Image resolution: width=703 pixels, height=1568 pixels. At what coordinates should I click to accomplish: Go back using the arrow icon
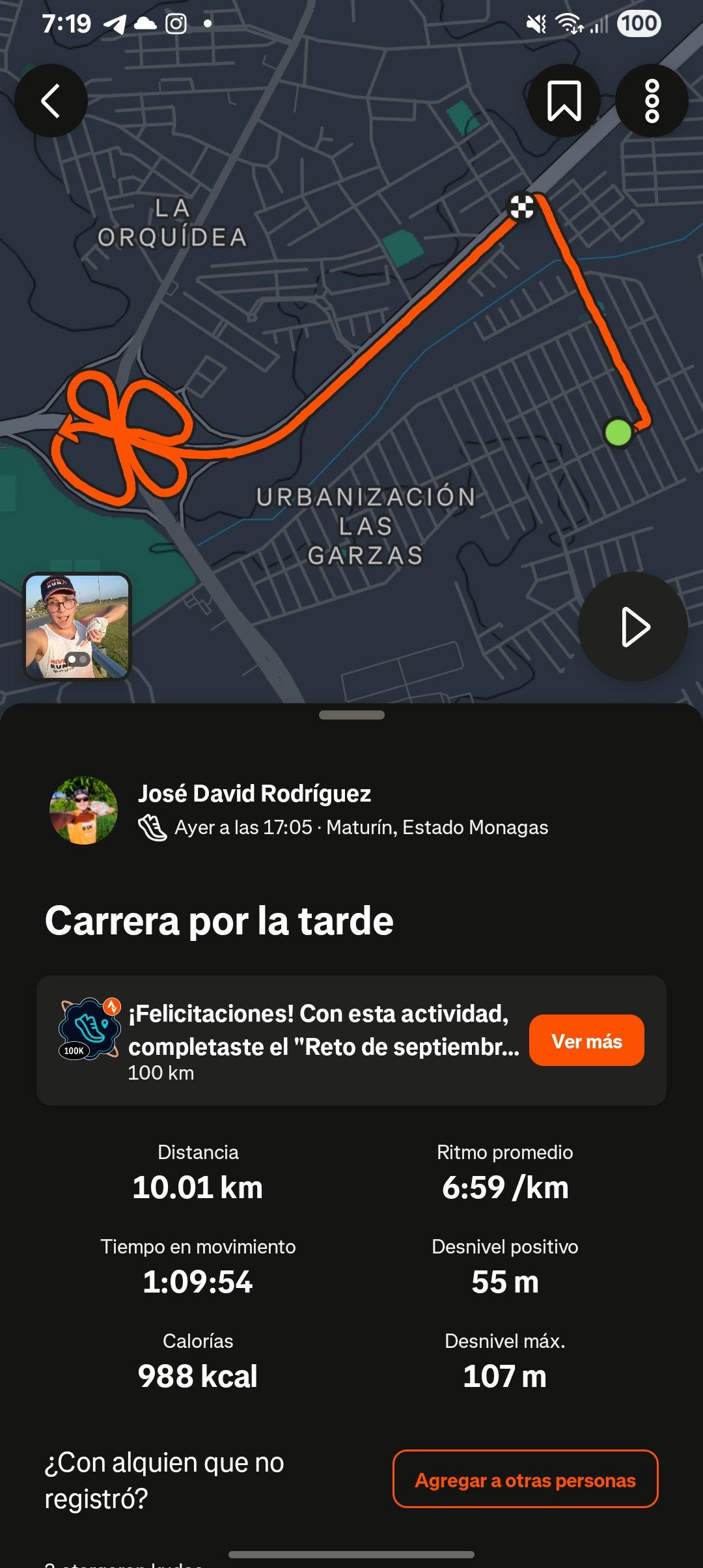51,101
